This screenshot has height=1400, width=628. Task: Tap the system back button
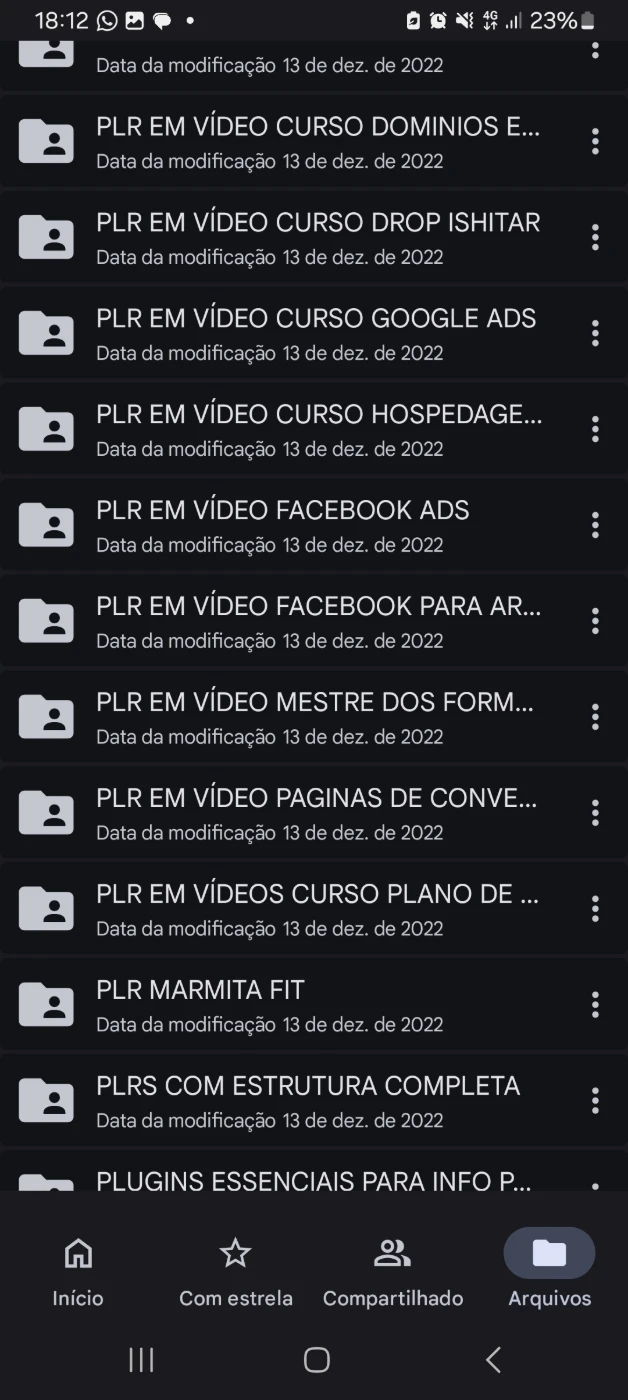493,1359
